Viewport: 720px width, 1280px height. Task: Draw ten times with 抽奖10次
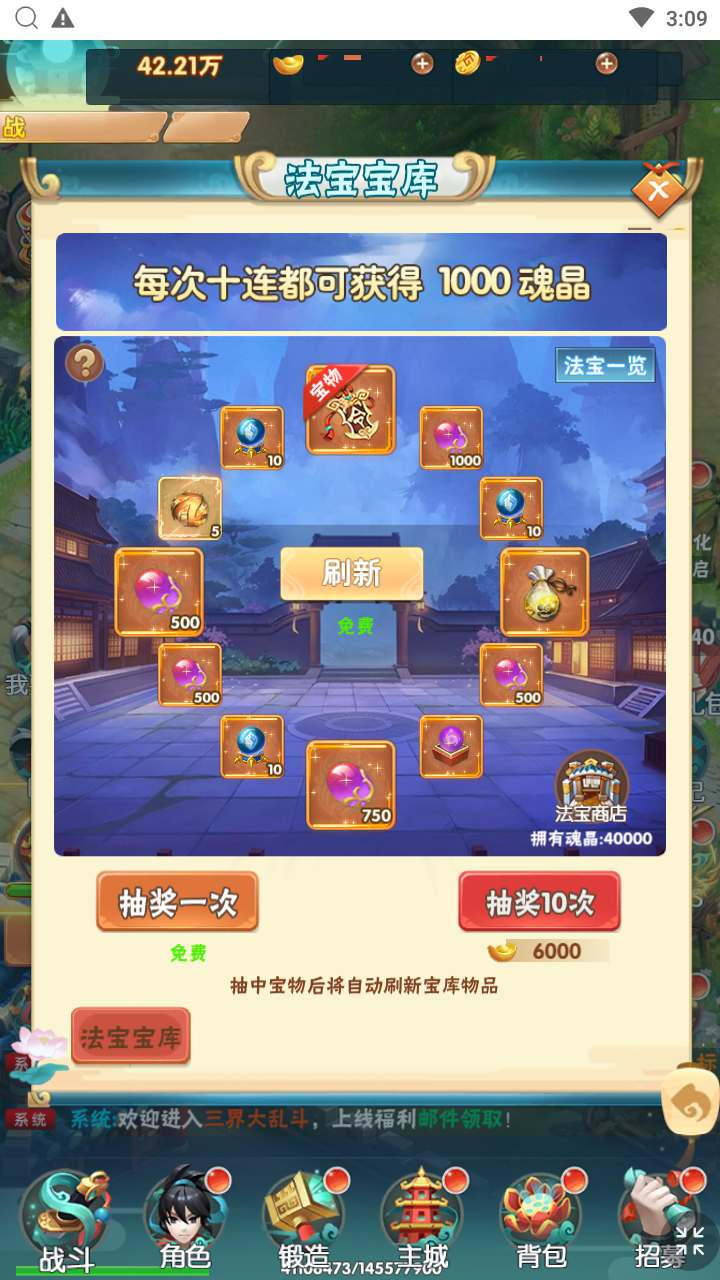pyautogui.click(x=539, y=902)
